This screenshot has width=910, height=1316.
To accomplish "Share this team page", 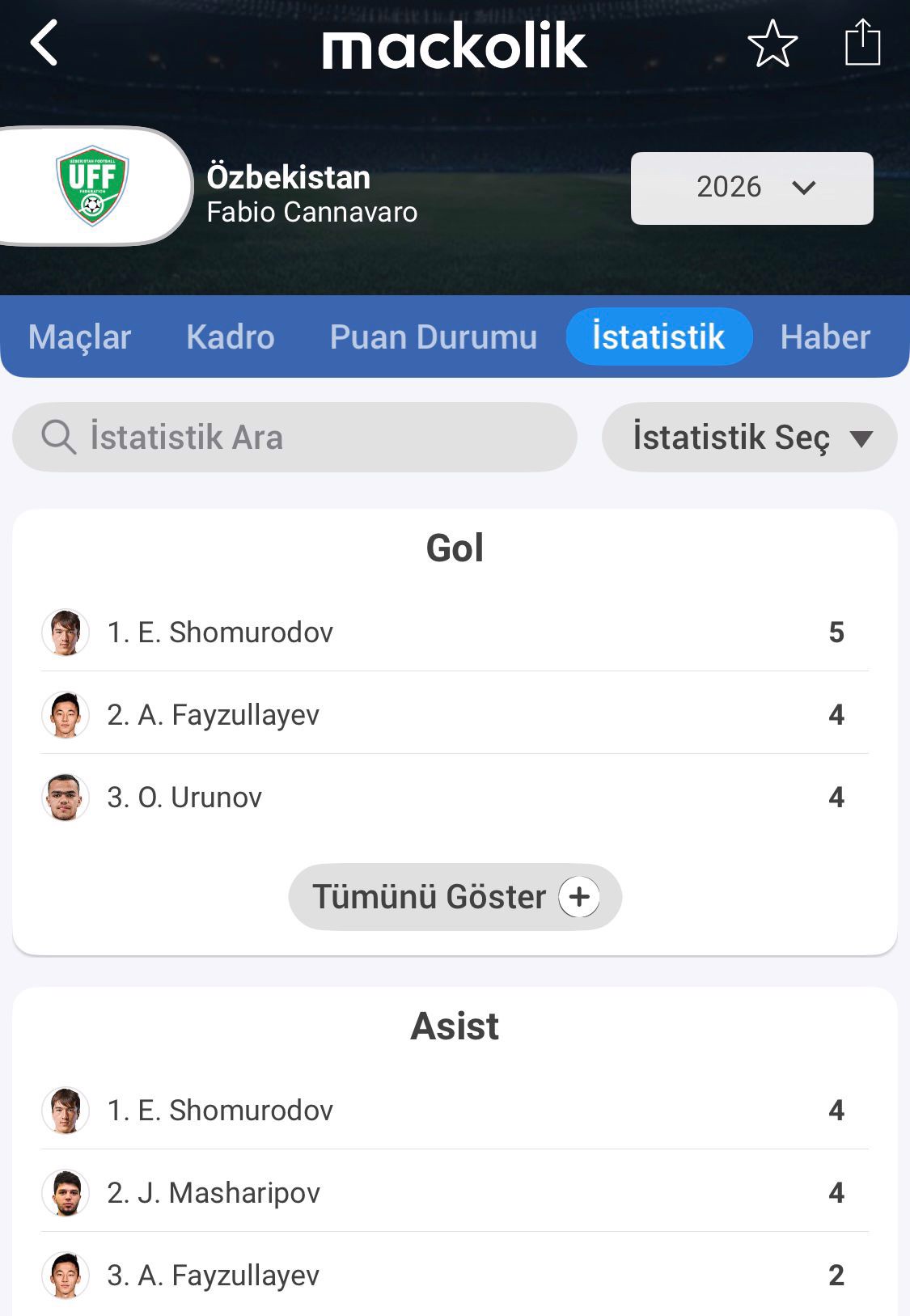I will click(862, 43).
